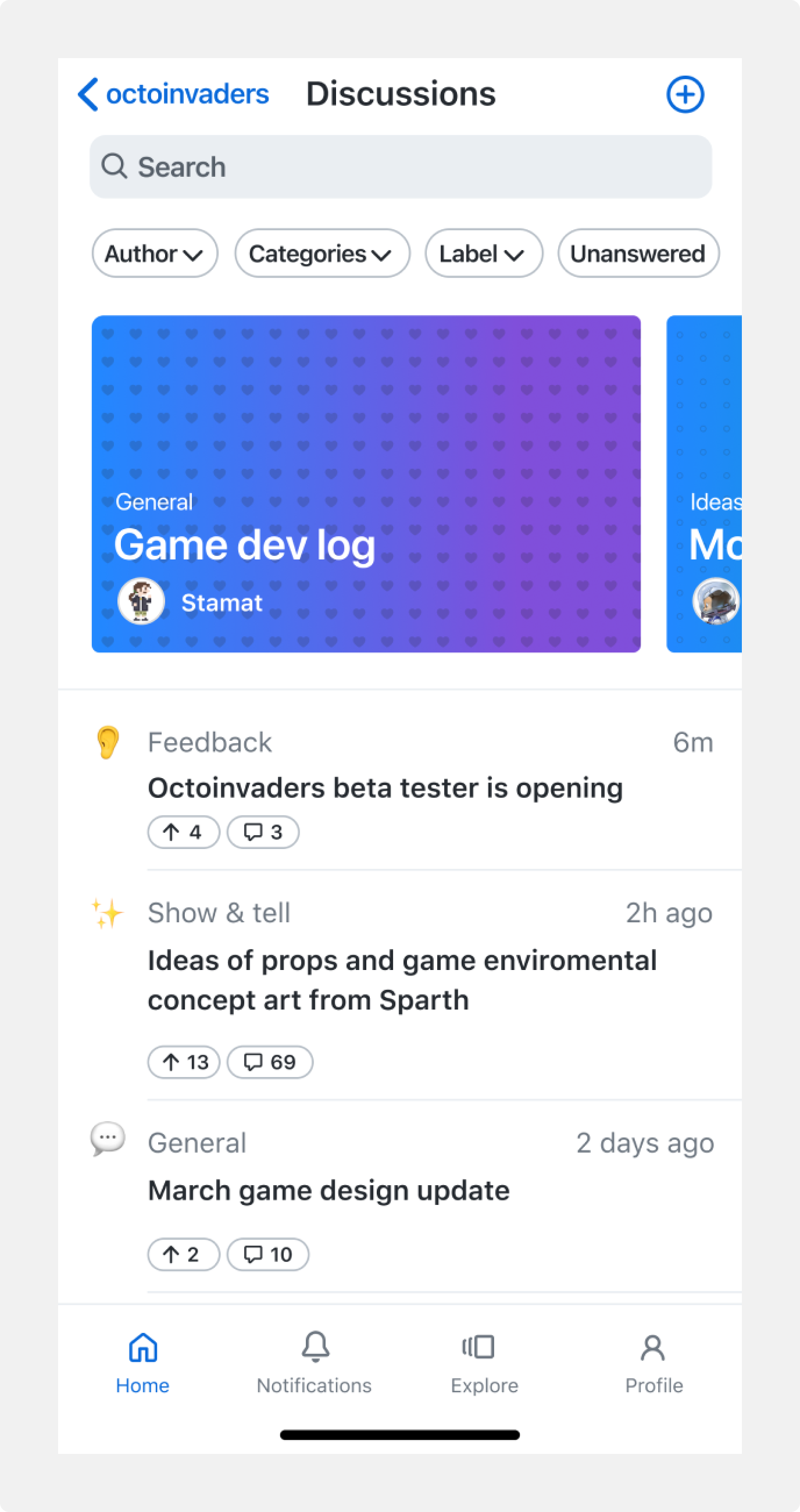800x1512 pixels.
Task: Open the Sparth concept art discussion
Action: tap(402, 980)
